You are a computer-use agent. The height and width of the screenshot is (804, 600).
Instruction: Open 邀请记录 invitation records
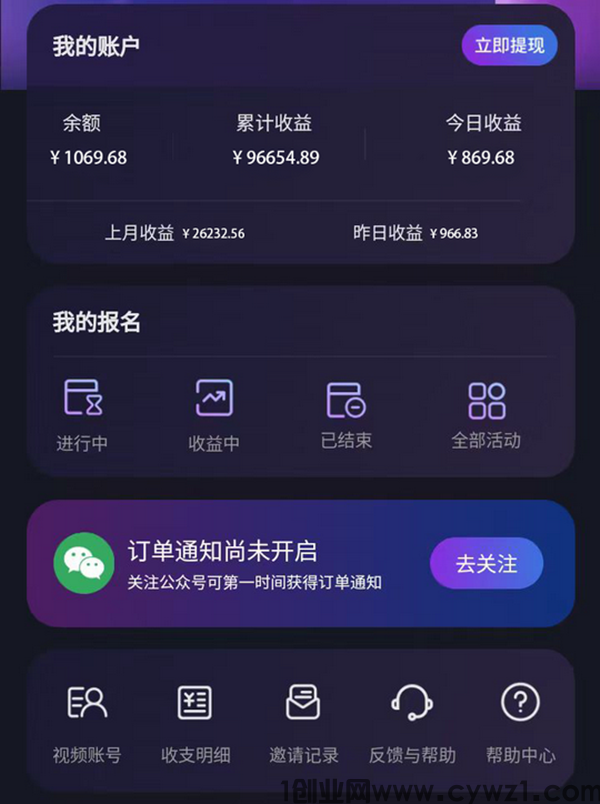click(303, 722)
